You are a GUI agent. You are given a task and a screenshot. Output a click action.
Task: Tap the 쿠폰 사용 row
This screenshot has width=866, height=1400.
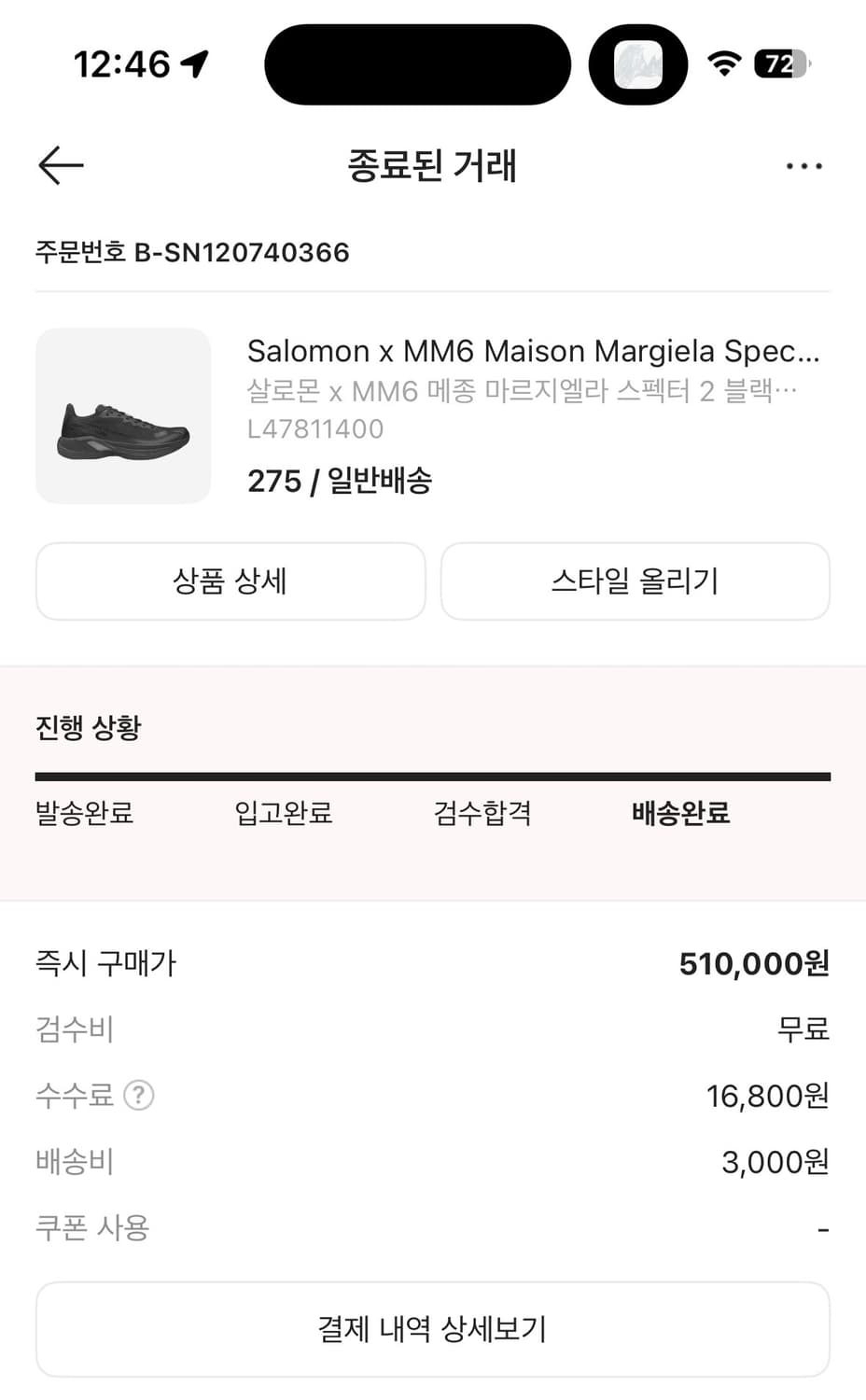pos(92,1227)
